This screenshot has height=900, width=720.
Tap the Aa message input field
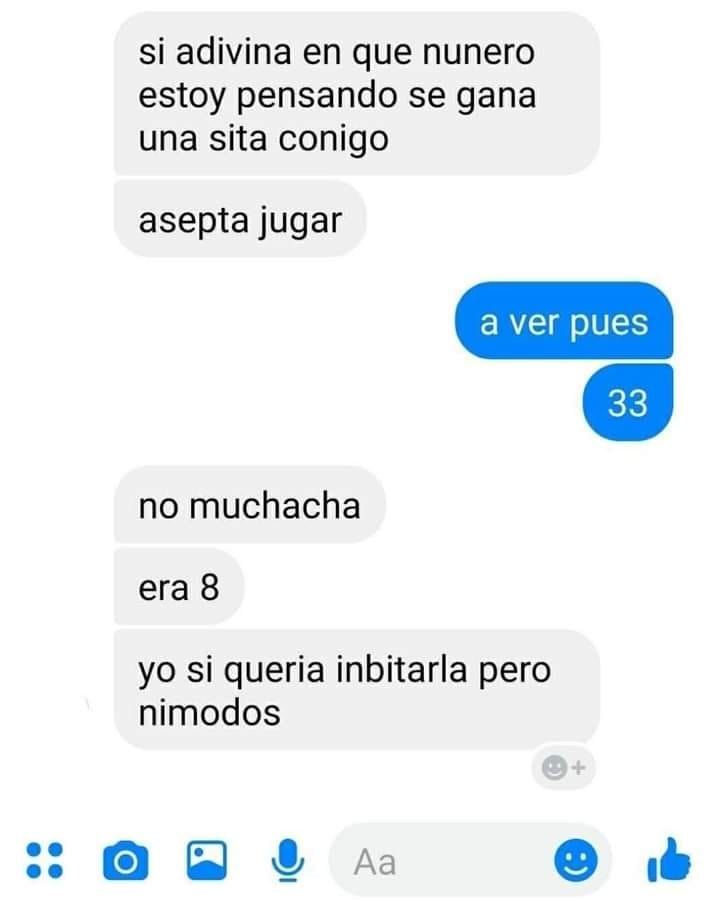click(x=440, y=860)
